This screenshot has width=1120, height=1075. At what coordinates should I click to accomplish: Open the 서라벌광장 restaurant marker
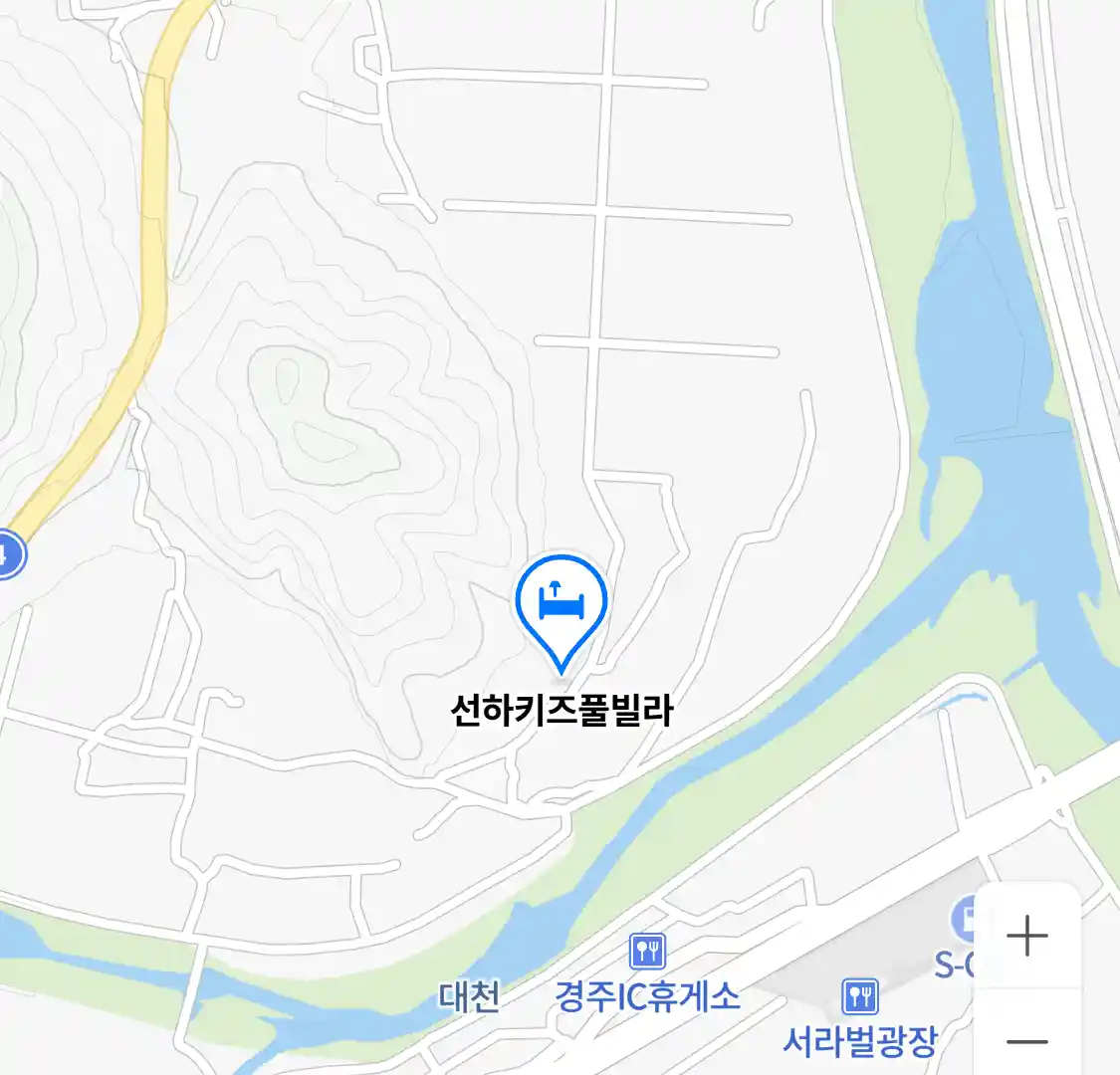click(x=860, y=994)
